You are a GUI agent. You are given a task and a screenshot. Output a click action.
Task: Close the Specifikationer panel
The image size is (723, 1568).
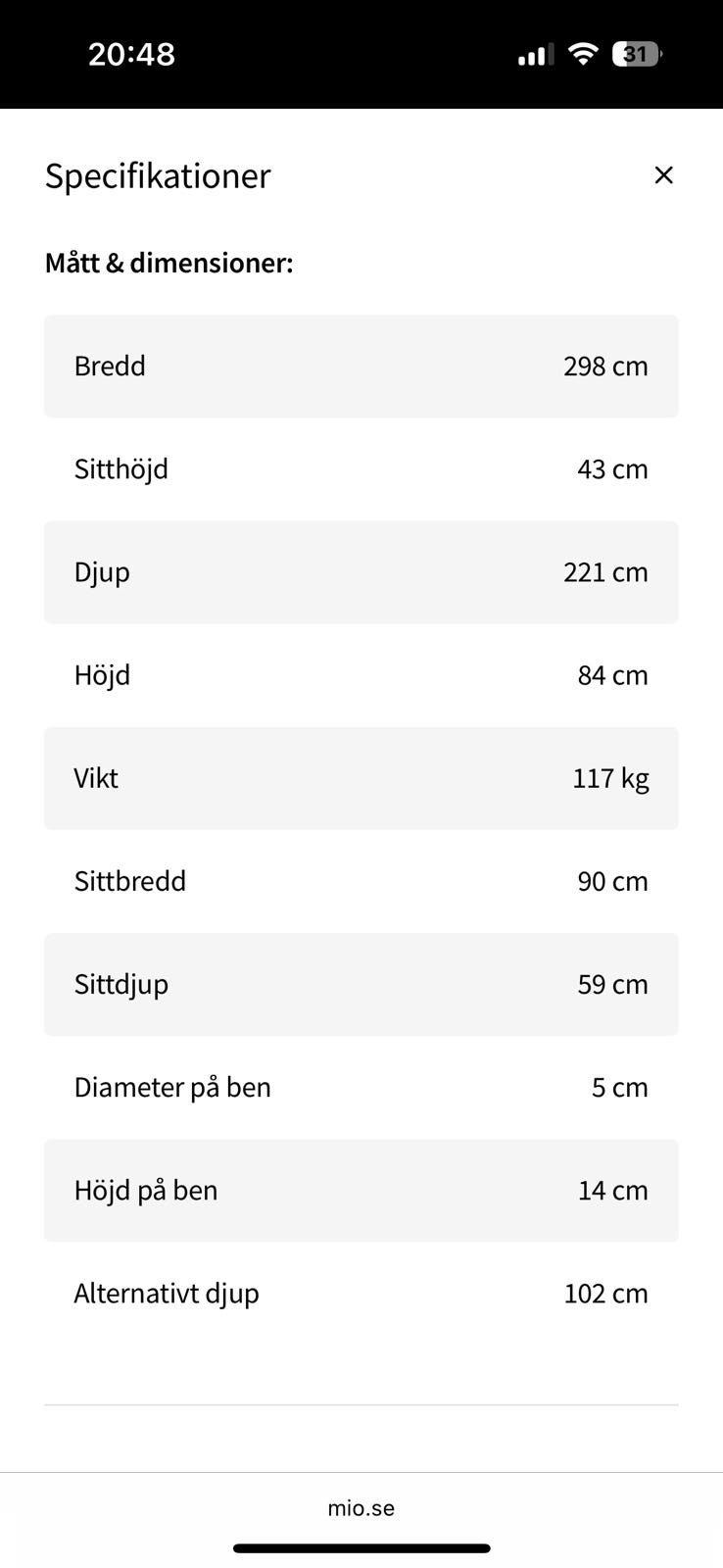click(x=663, y=175)
